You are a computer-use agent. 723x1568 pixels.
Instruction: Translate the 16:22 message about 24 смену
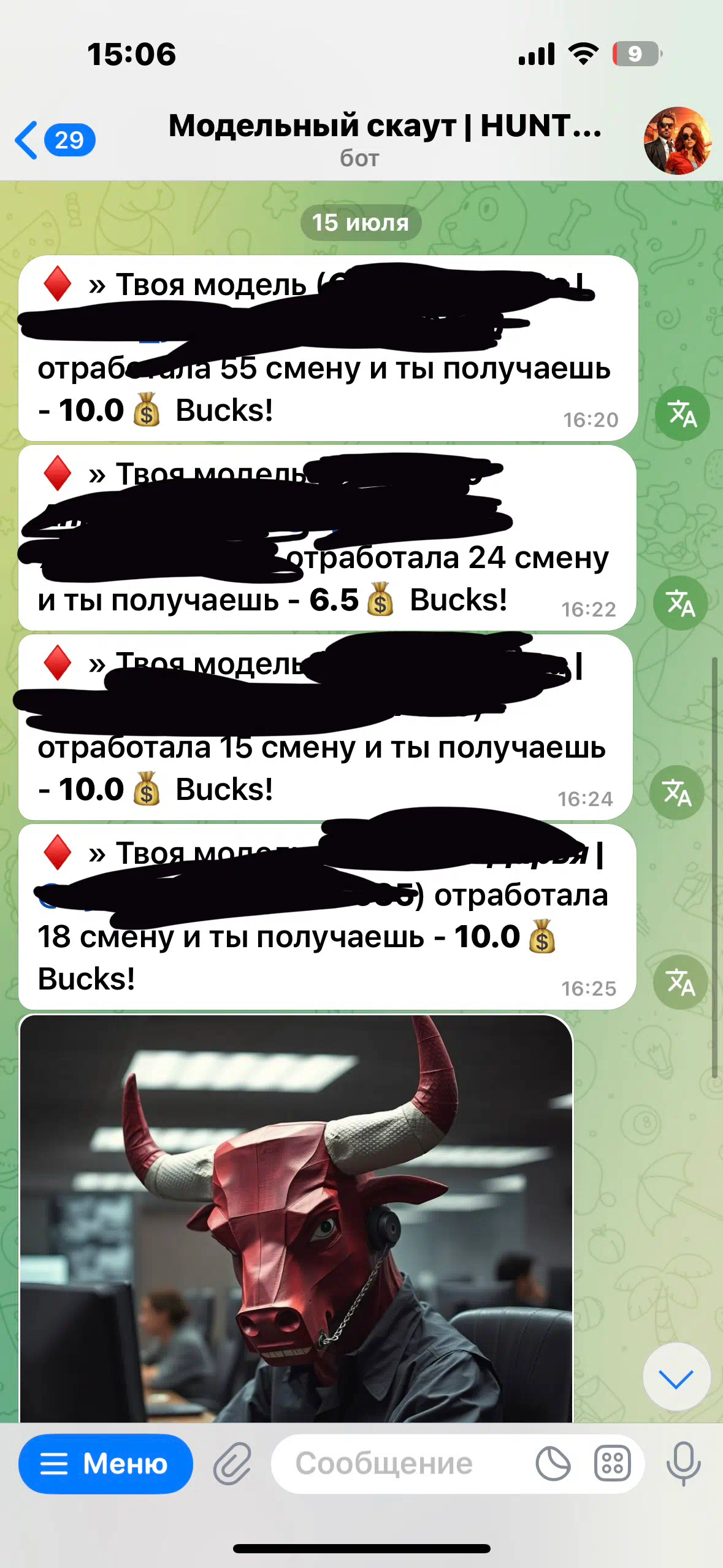(680, 603)
